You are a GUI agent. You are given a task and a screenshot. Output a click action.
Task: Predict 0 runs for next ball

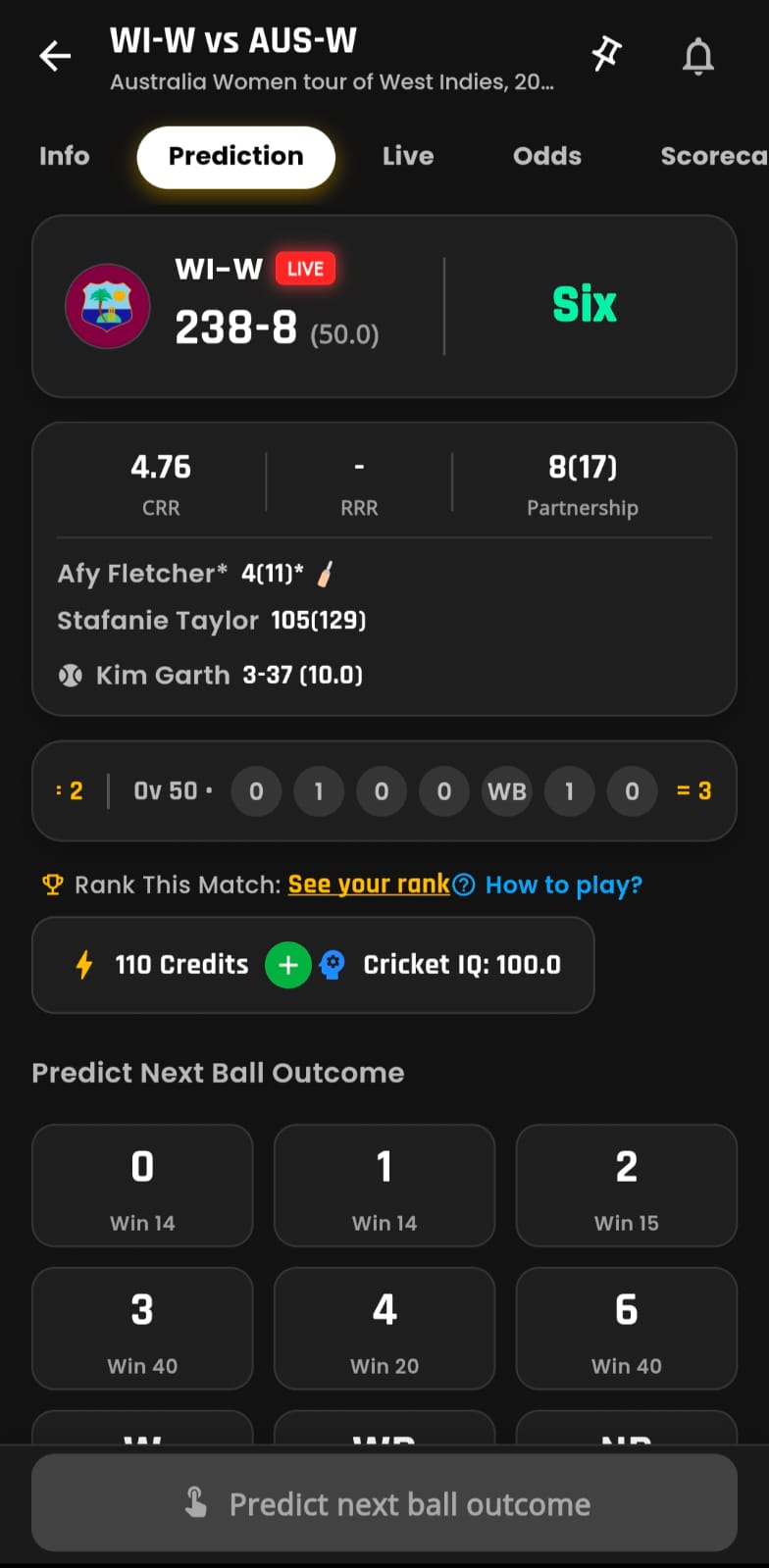[x=142, y=1185]
